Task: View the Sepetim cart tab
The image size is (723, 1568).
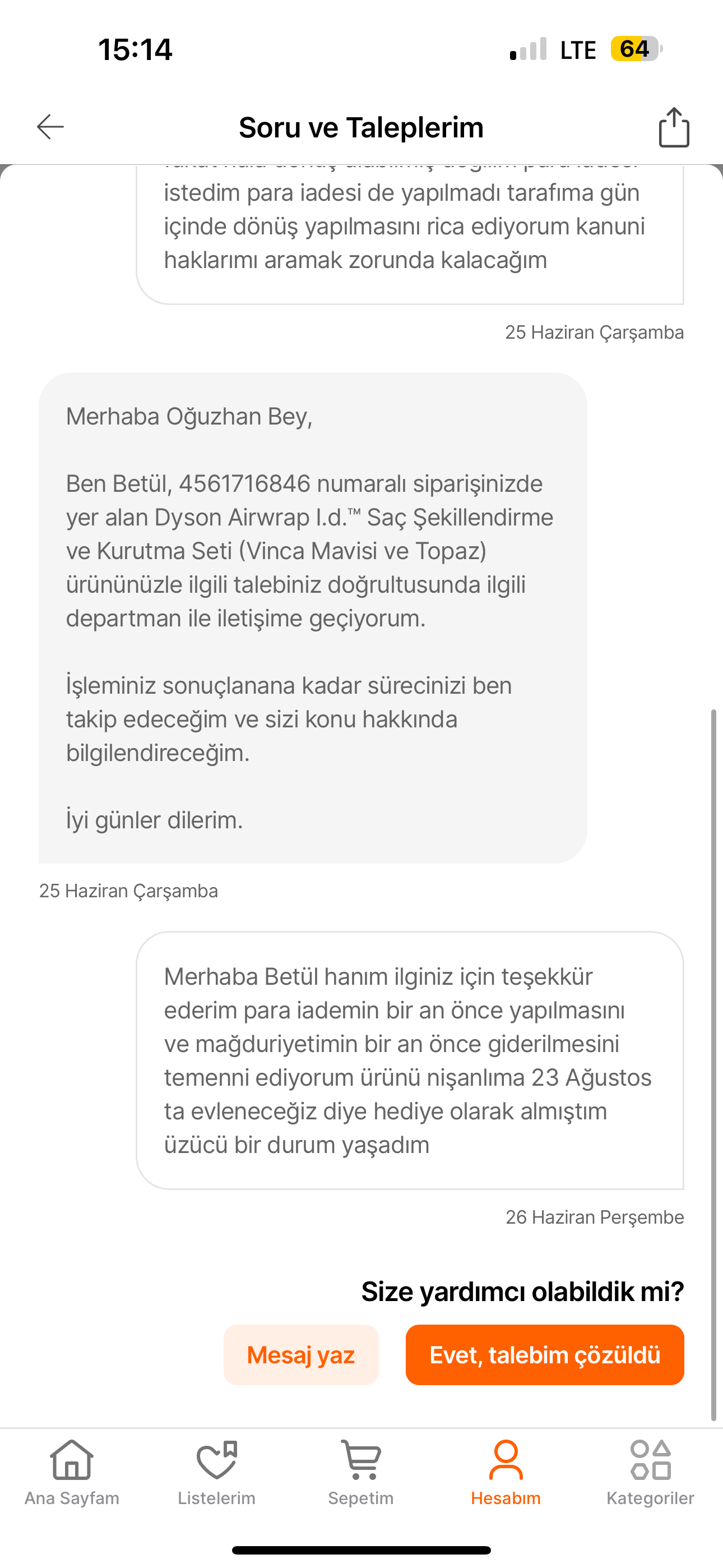Action: pyautogui.click(x=361, y=1472)
